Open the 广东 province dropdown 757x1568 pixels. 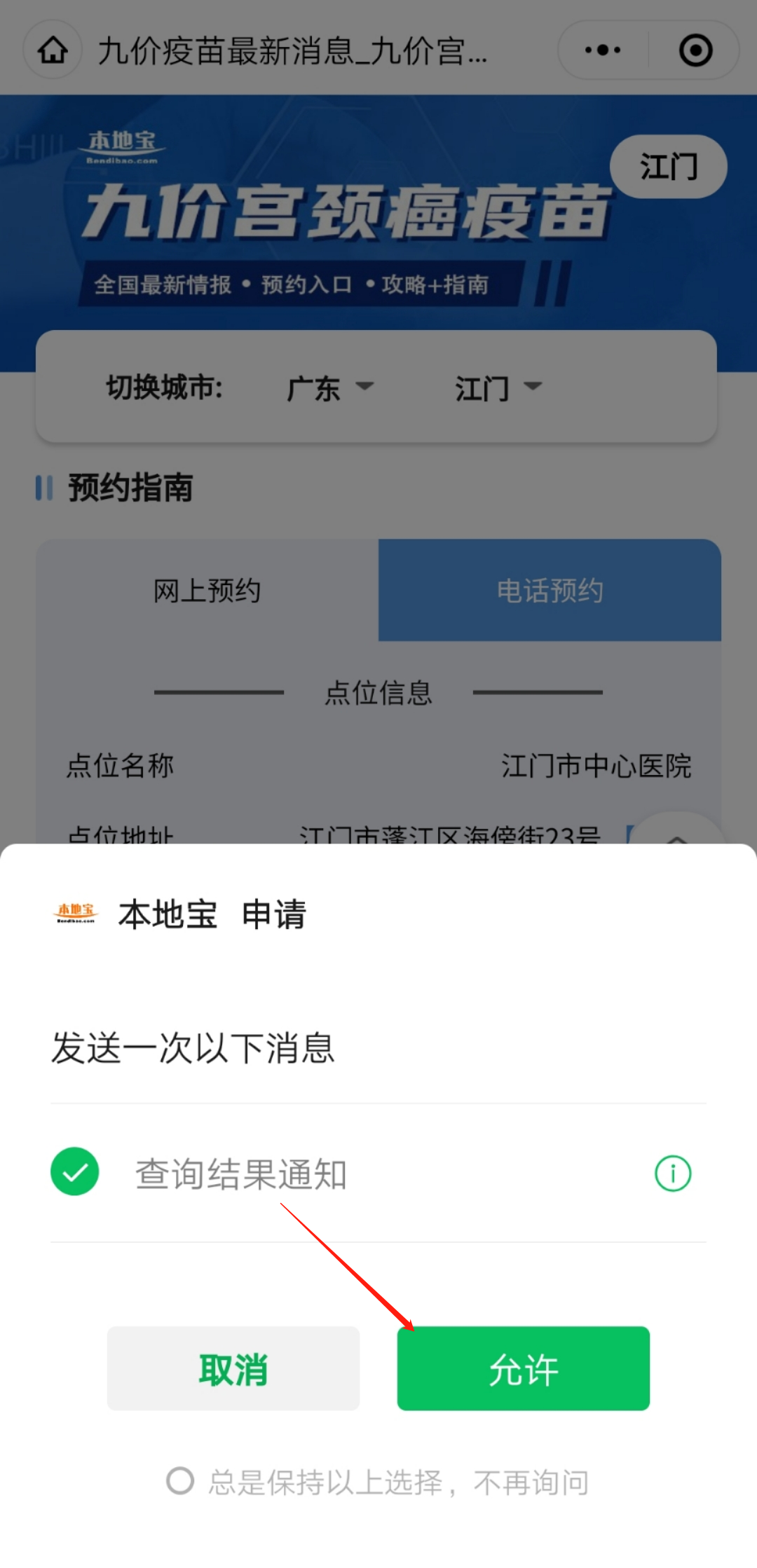pos(330,387)
